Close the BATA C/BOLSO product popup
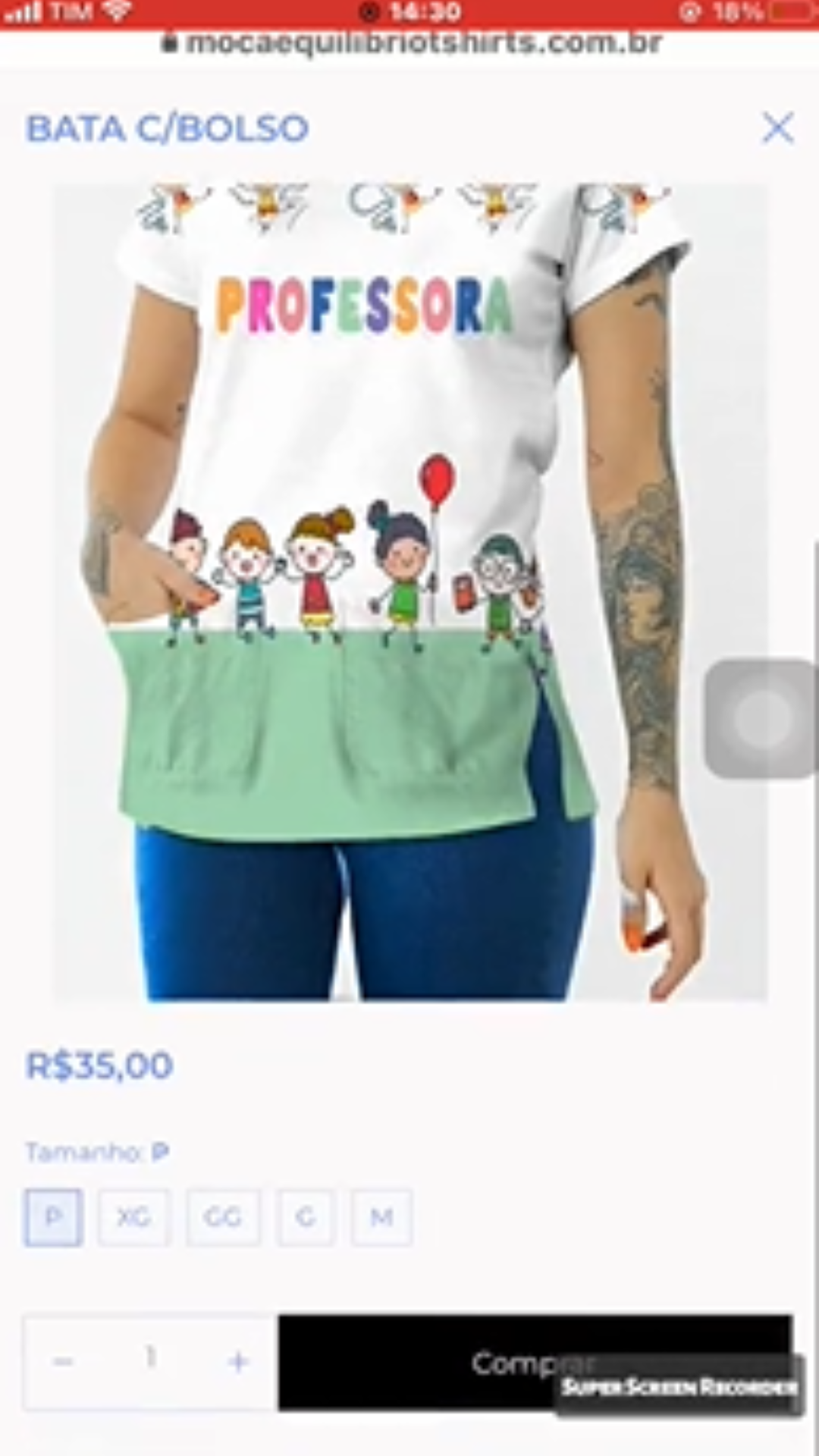819x1456 pixels. click(x=777, y=128)
